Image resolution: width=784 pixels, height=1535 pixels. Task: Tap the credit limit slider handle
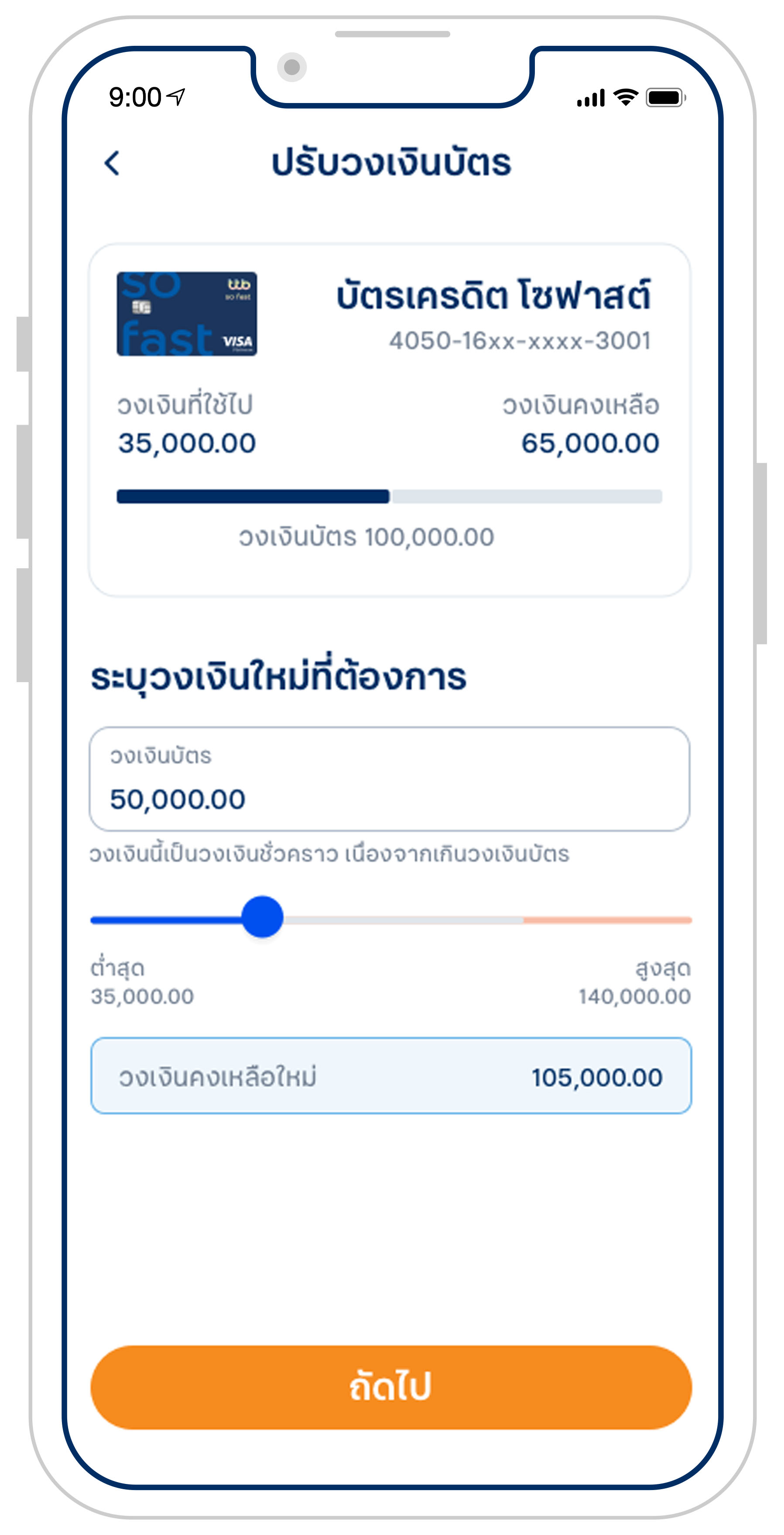pos(262,917)
